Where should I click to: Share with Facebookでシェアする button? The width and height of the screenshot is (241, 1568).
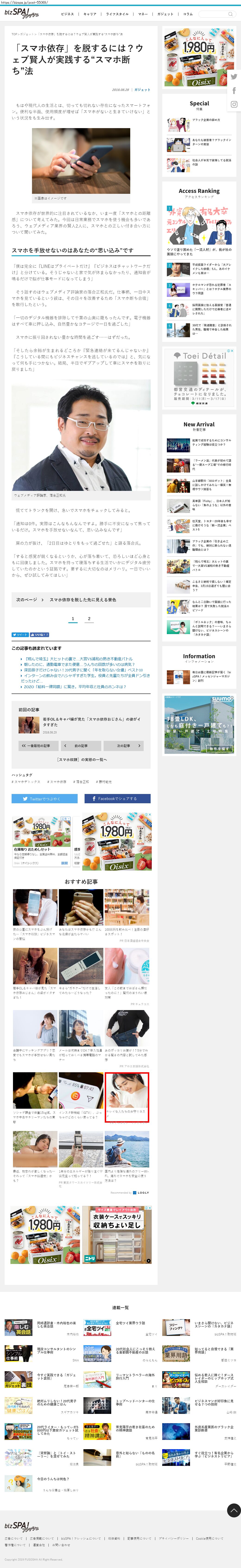coord(117,799)
